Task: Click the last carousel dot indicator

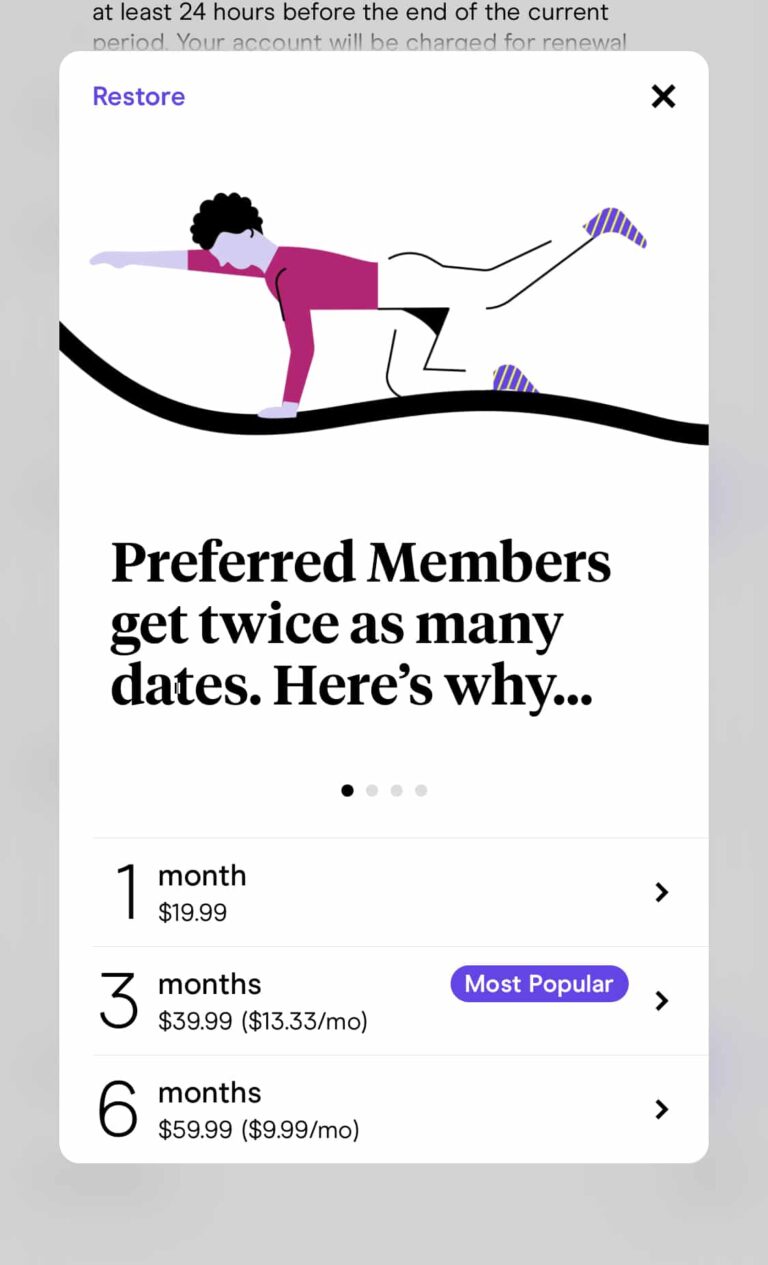Action: (x=421, y=790)
